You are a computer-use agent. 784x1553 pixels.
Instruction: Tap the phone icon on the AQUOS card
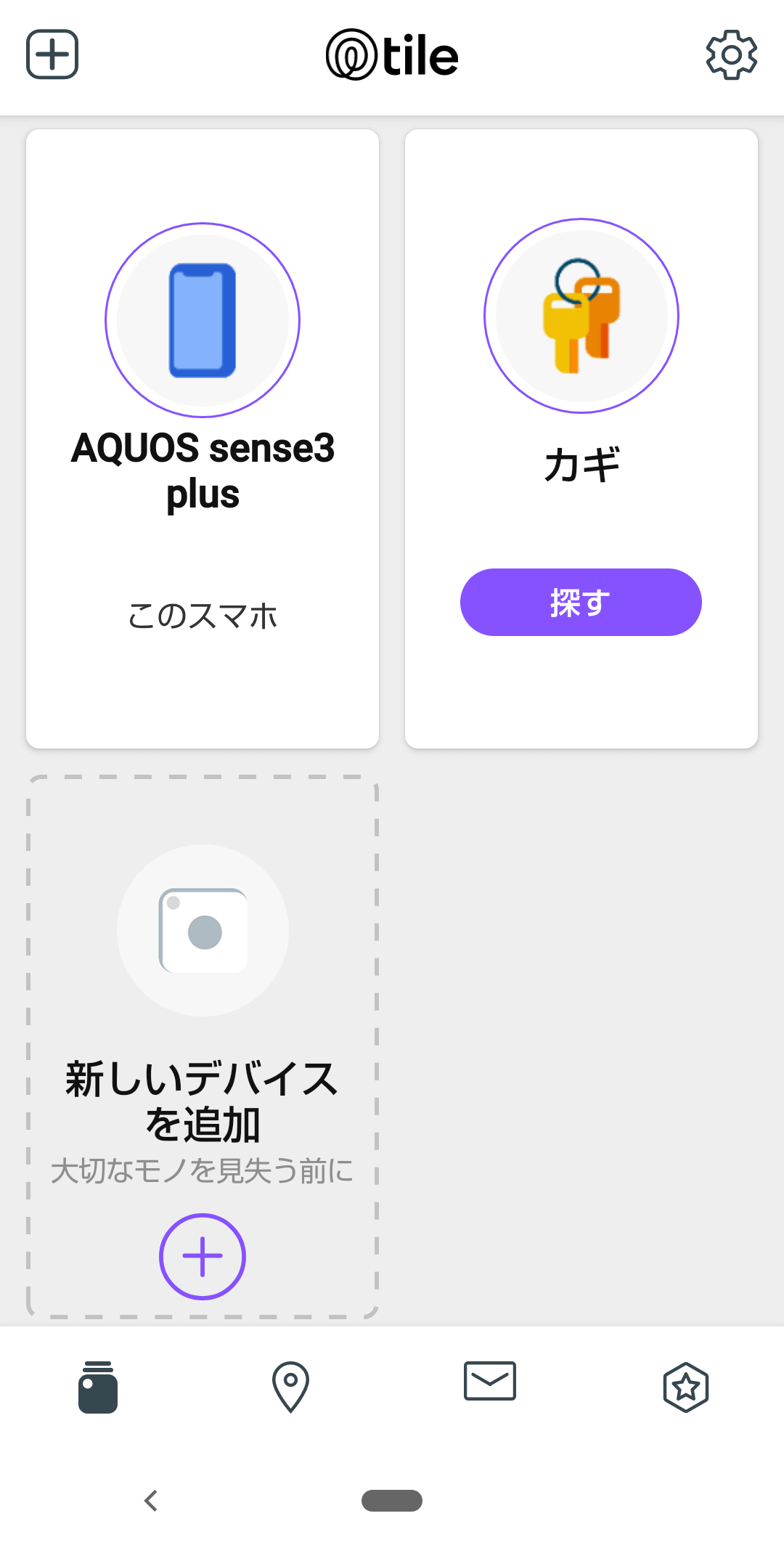click(203, 319)
